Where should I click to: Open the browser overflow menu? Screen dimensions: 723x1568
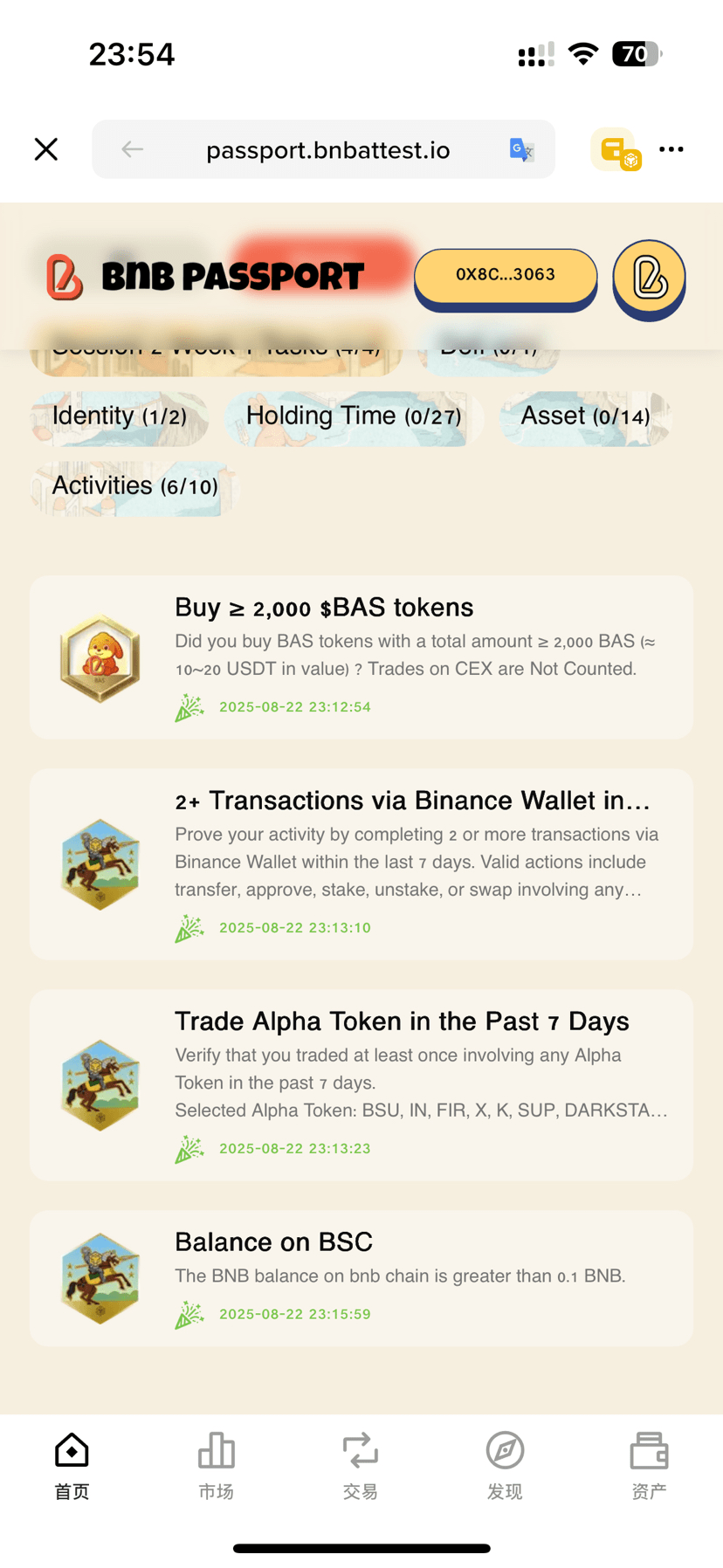point(671,149)
